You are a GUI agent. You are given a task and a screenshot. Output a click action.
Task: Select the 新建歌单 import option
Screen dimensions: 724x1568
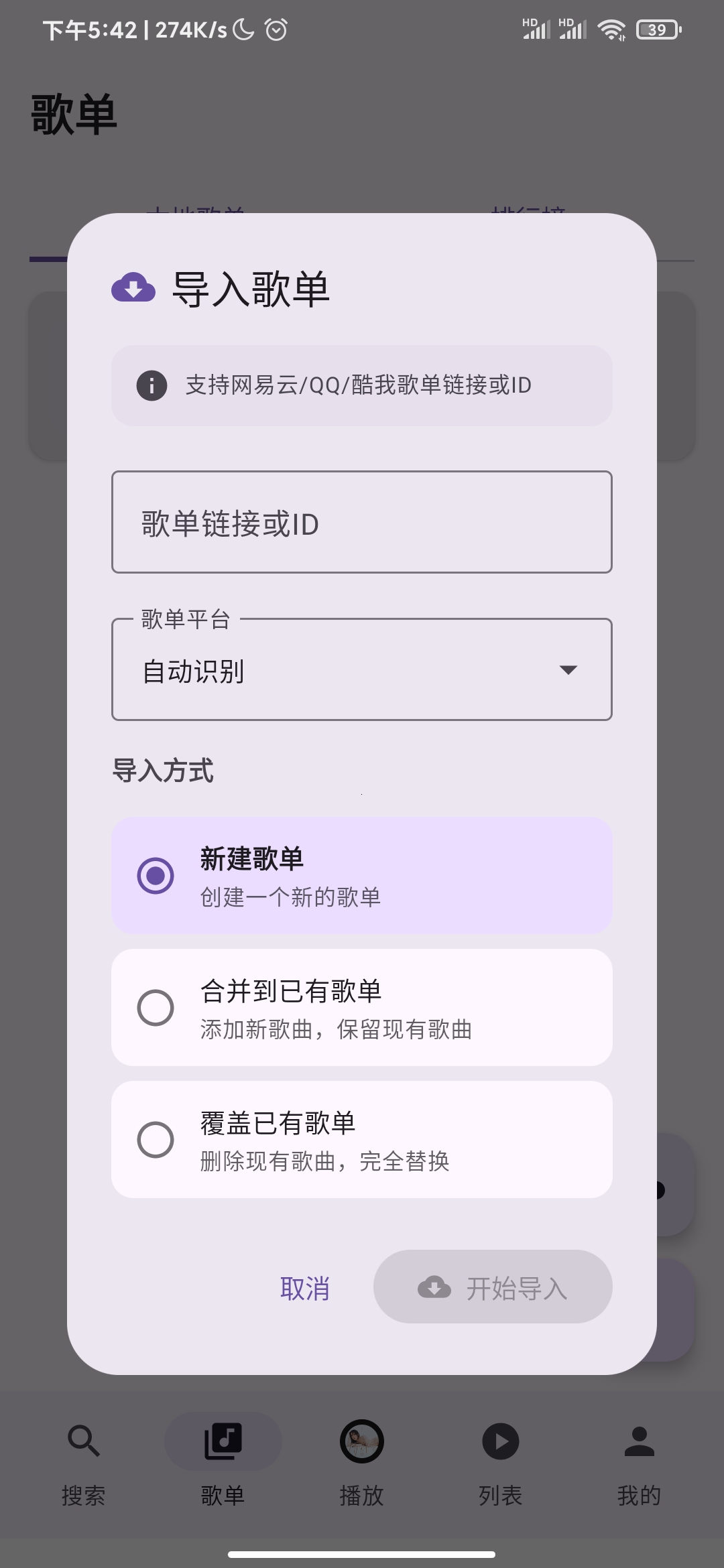[x=361, y=875]
